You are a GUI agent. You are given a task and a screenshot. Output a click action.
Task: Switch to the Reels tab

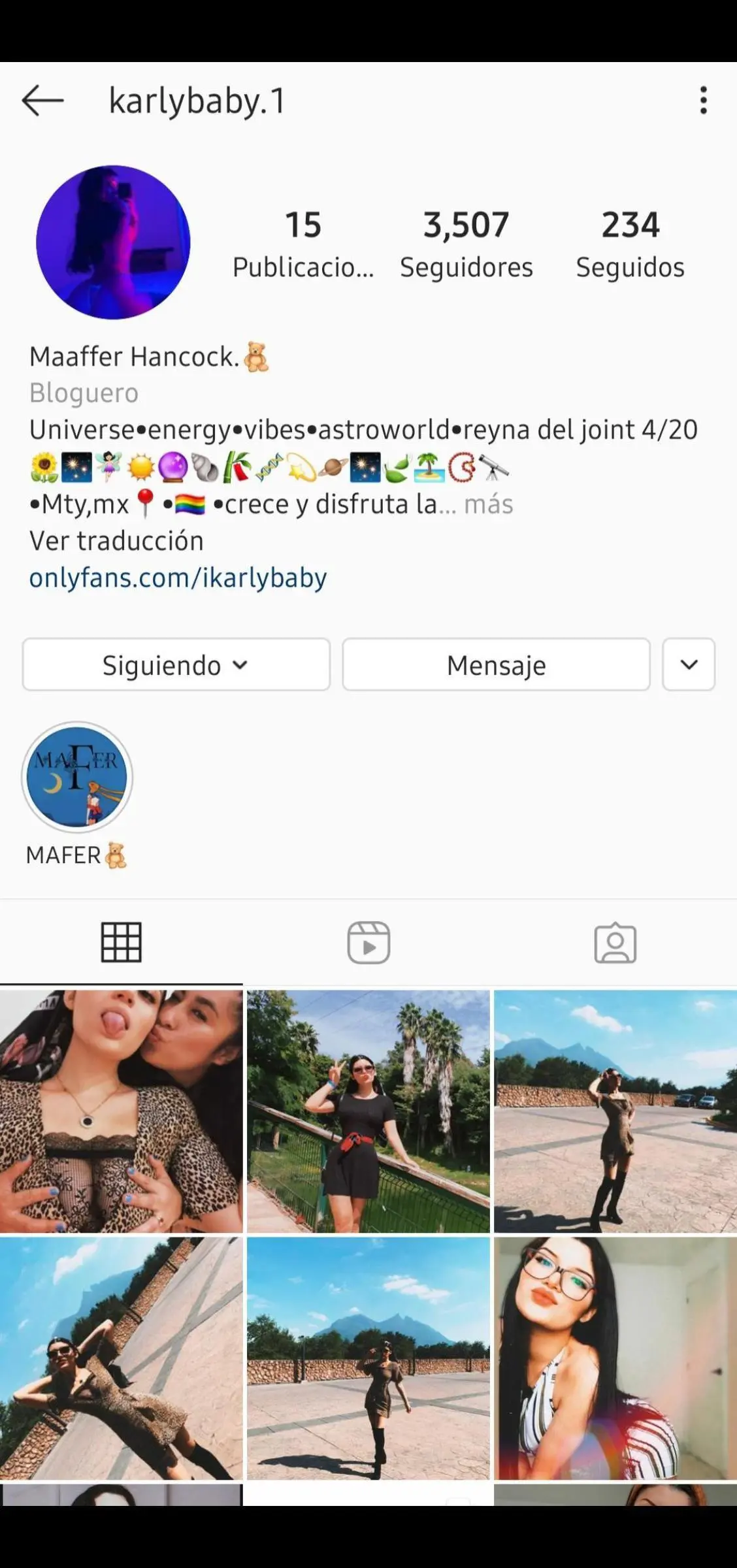[368, 943]
